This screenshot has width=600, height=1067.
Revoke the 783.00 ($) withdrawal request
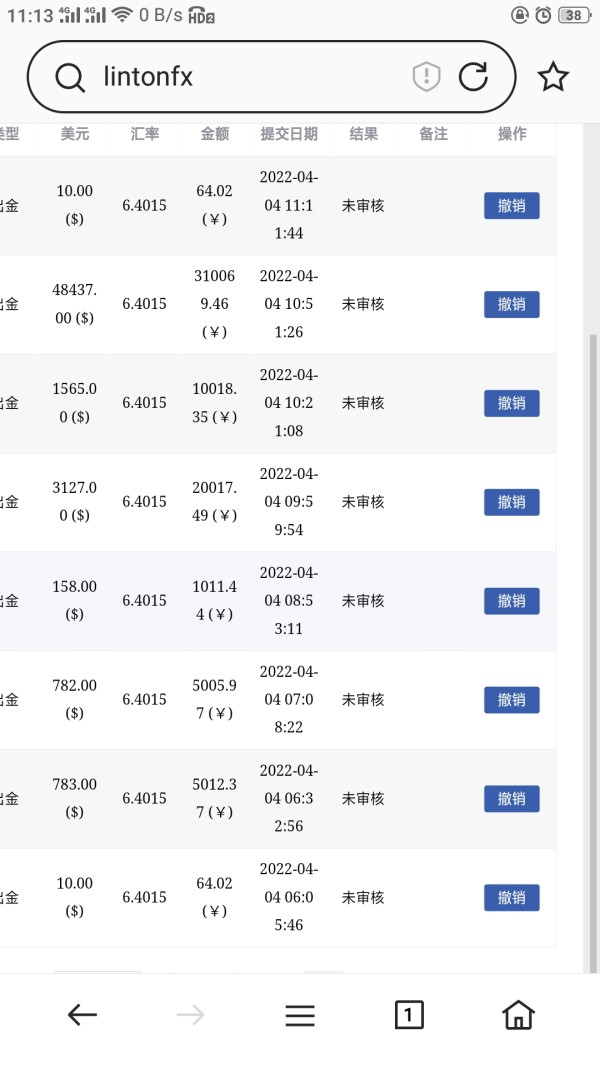512,799
